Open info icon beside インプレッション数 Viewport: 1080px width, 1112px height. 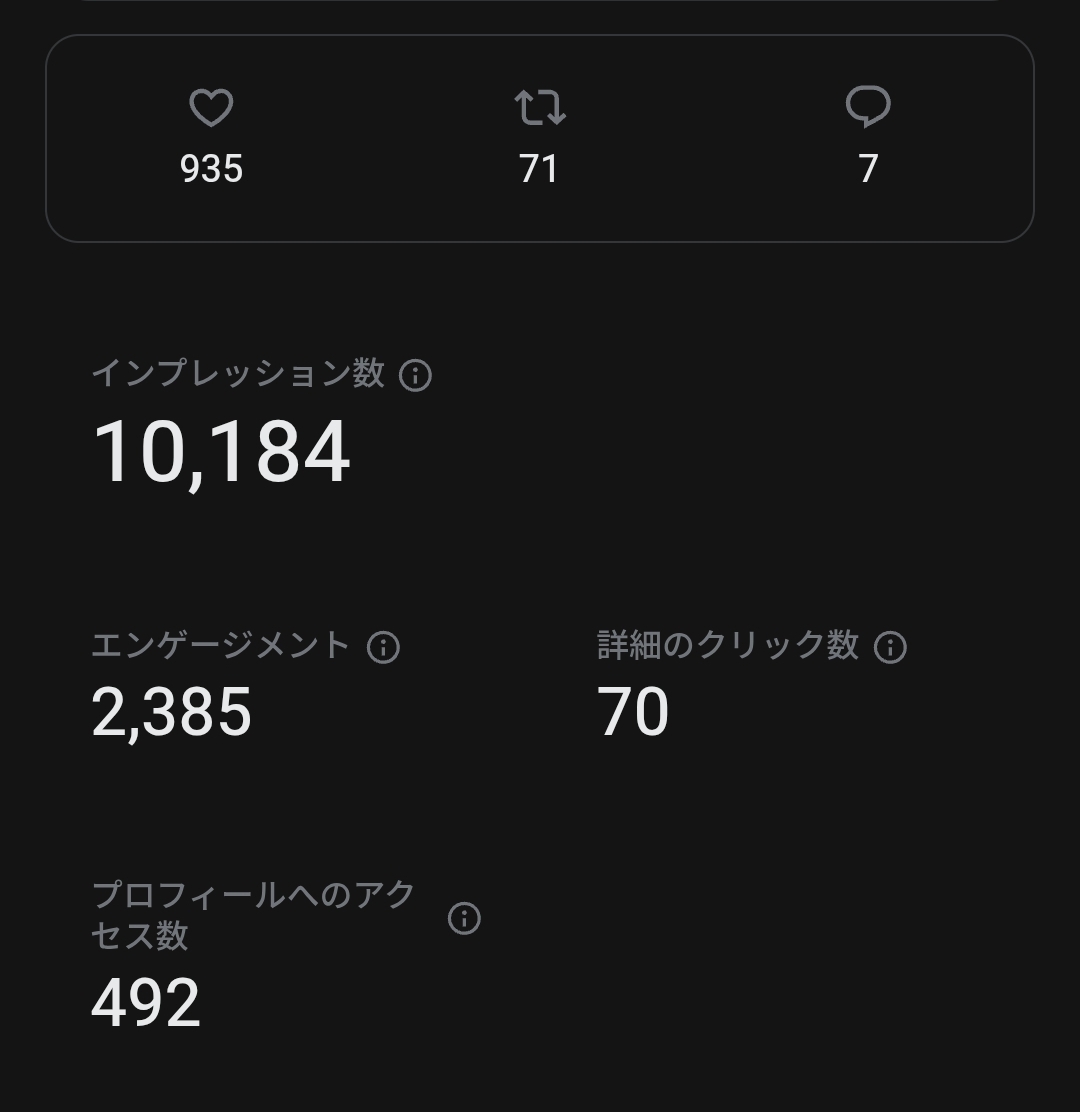pos(415,375)
